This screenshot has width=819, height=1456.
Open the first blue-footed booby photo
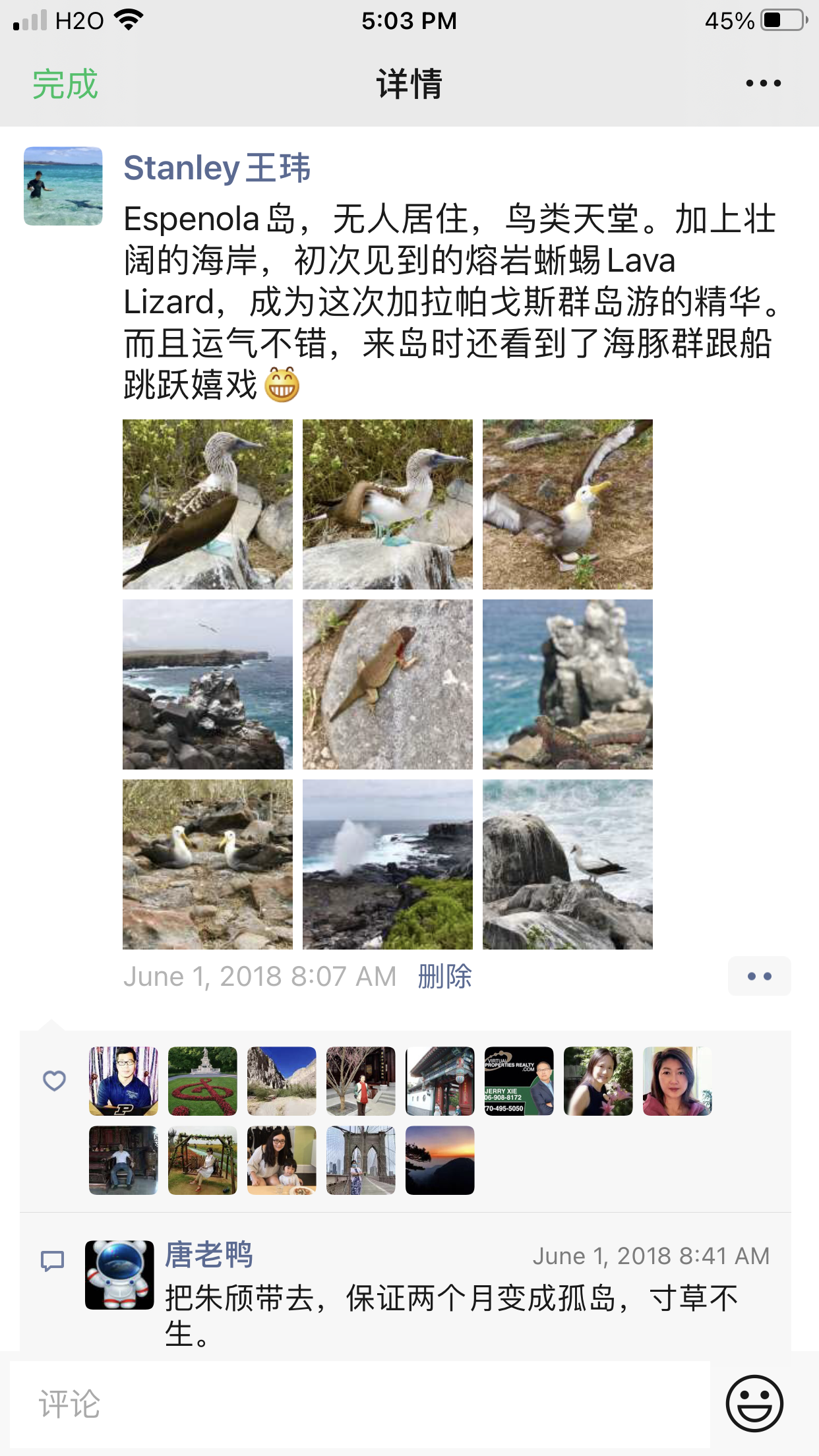208,504
